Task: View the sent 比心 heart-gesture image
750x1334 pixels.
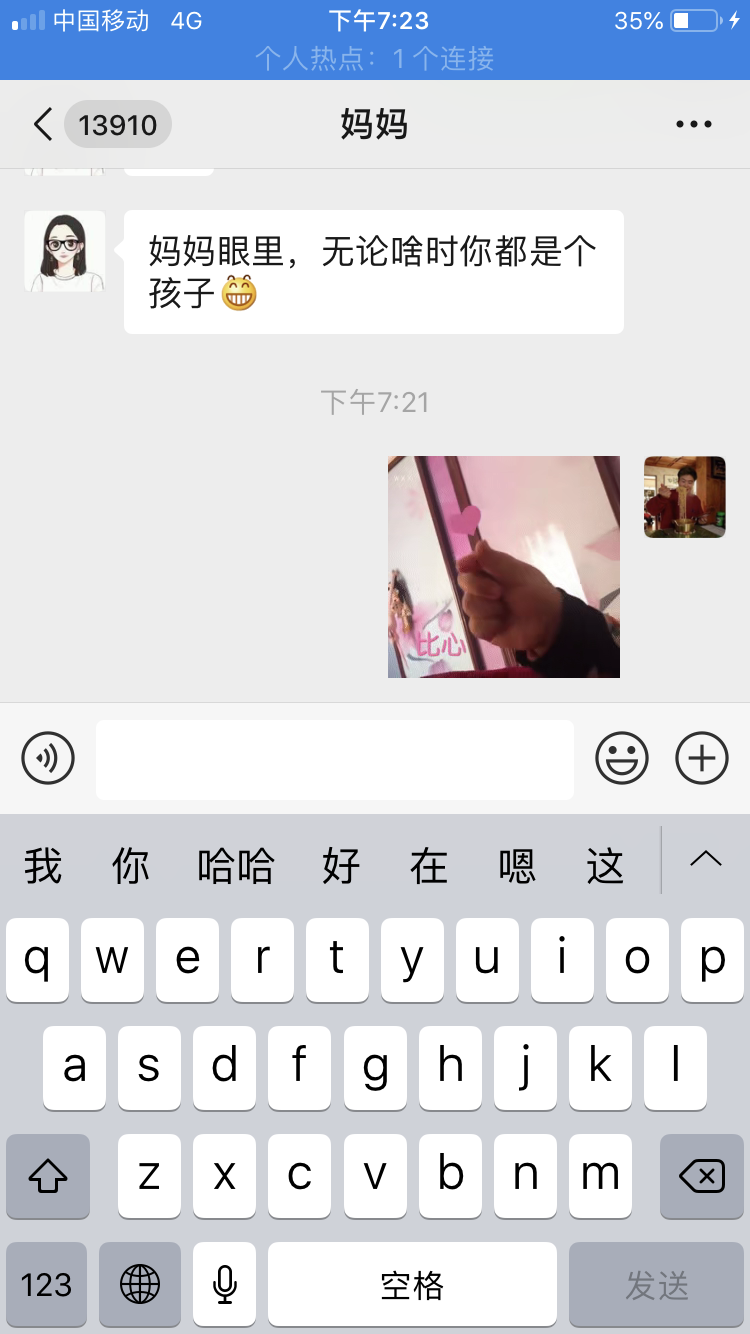Action: 504,567
